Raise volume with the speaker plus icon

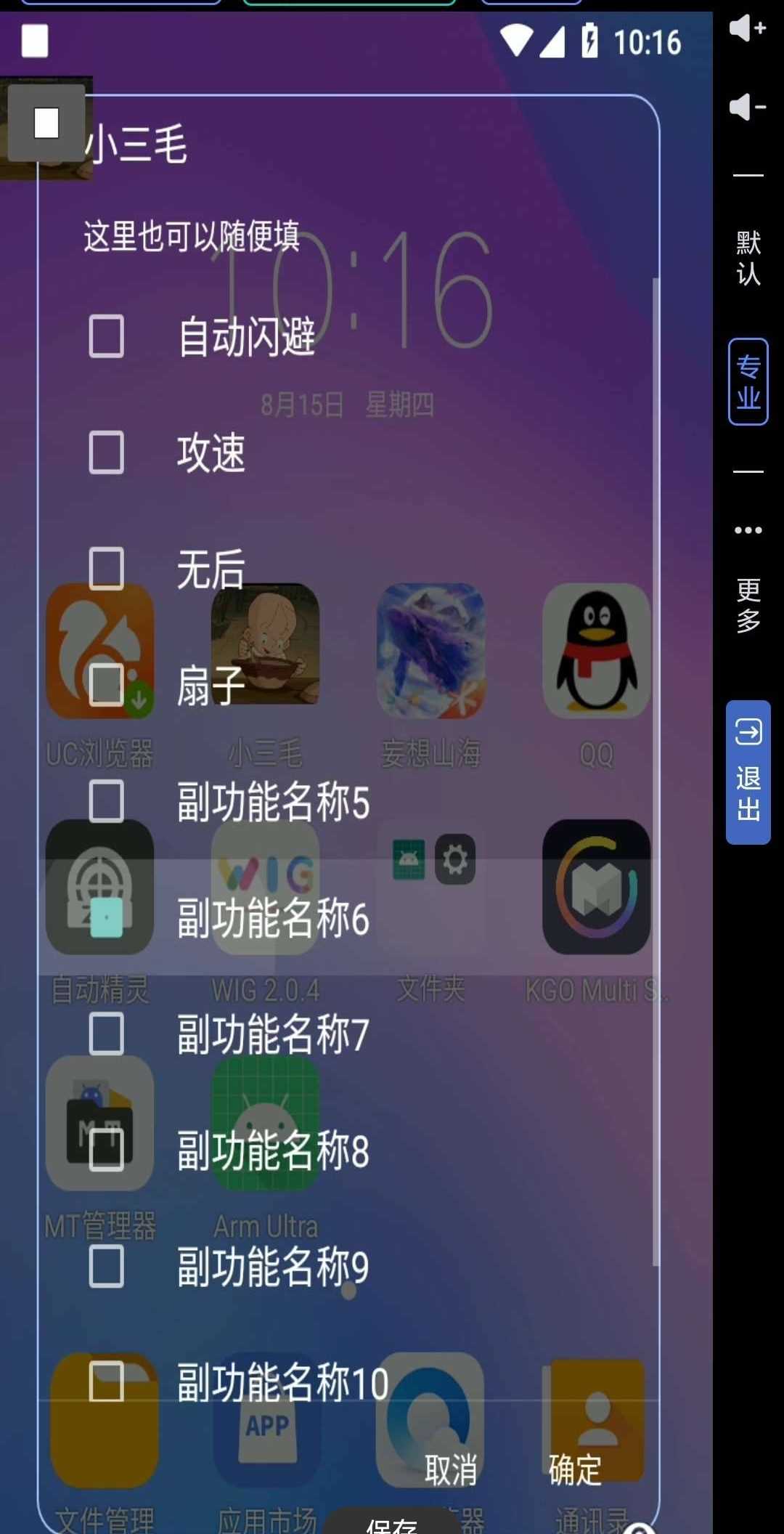coord(748,29)
